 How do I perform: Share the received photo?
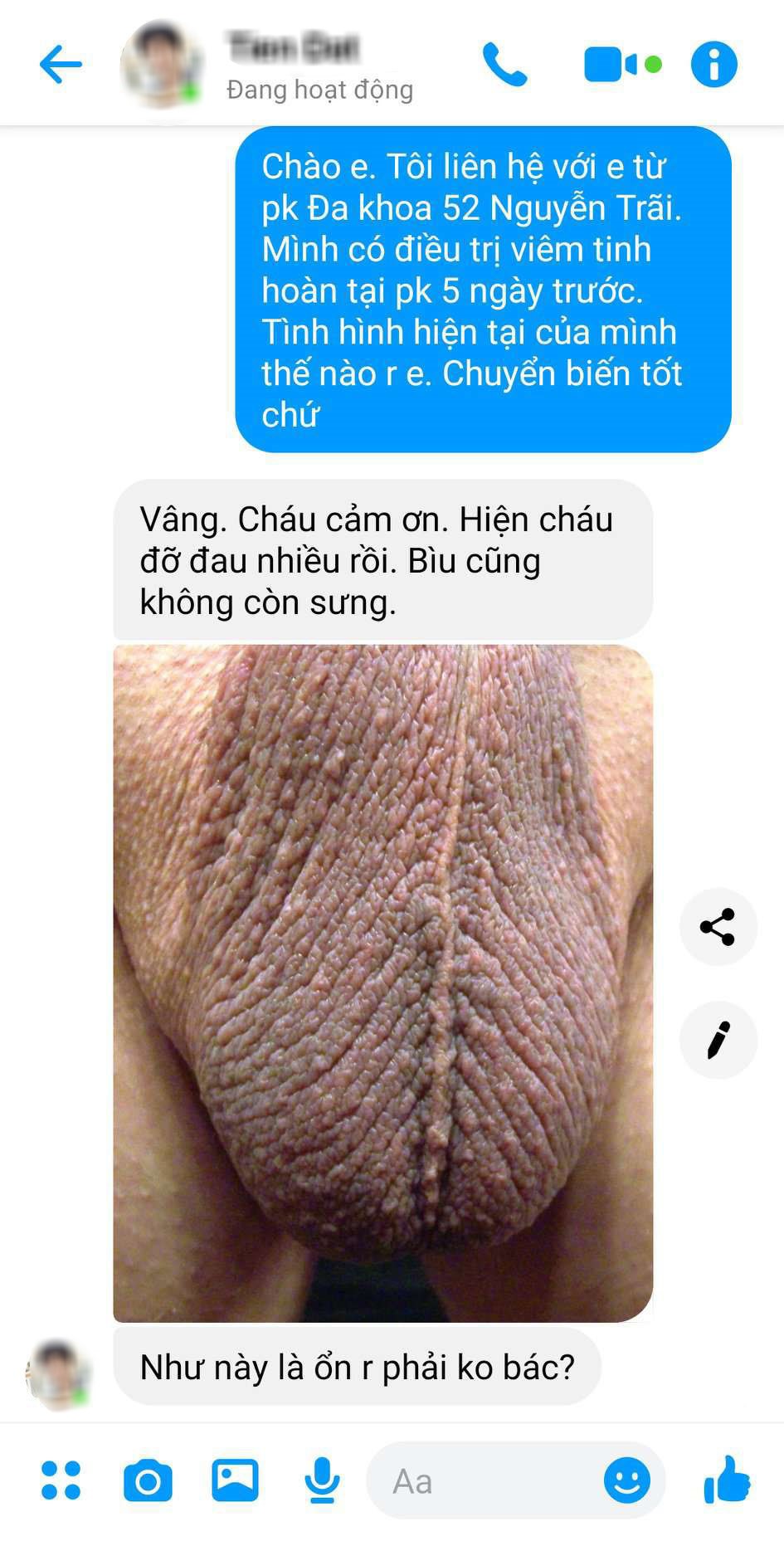pos(718,927)
